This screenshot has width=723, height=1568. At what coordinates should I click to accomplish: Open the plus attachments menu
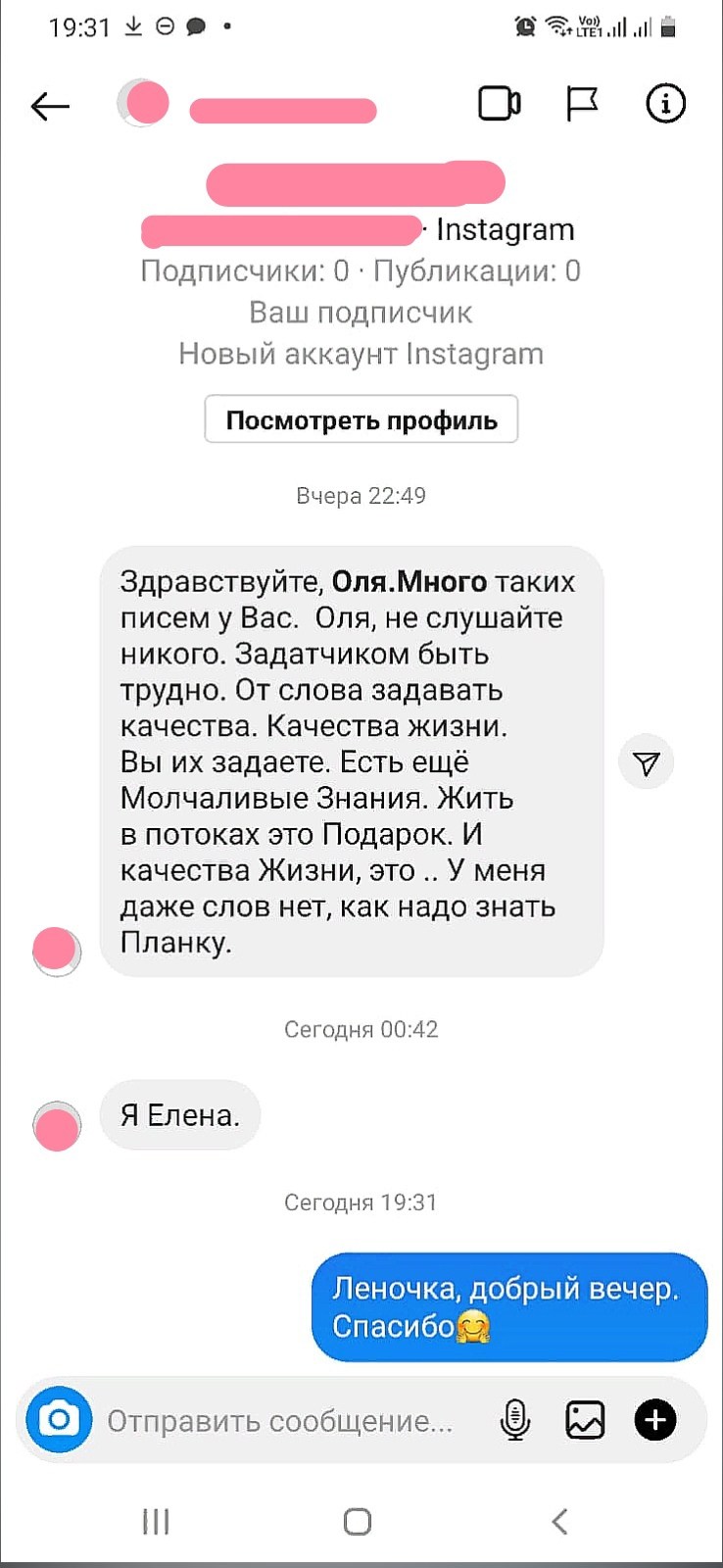655,1419
